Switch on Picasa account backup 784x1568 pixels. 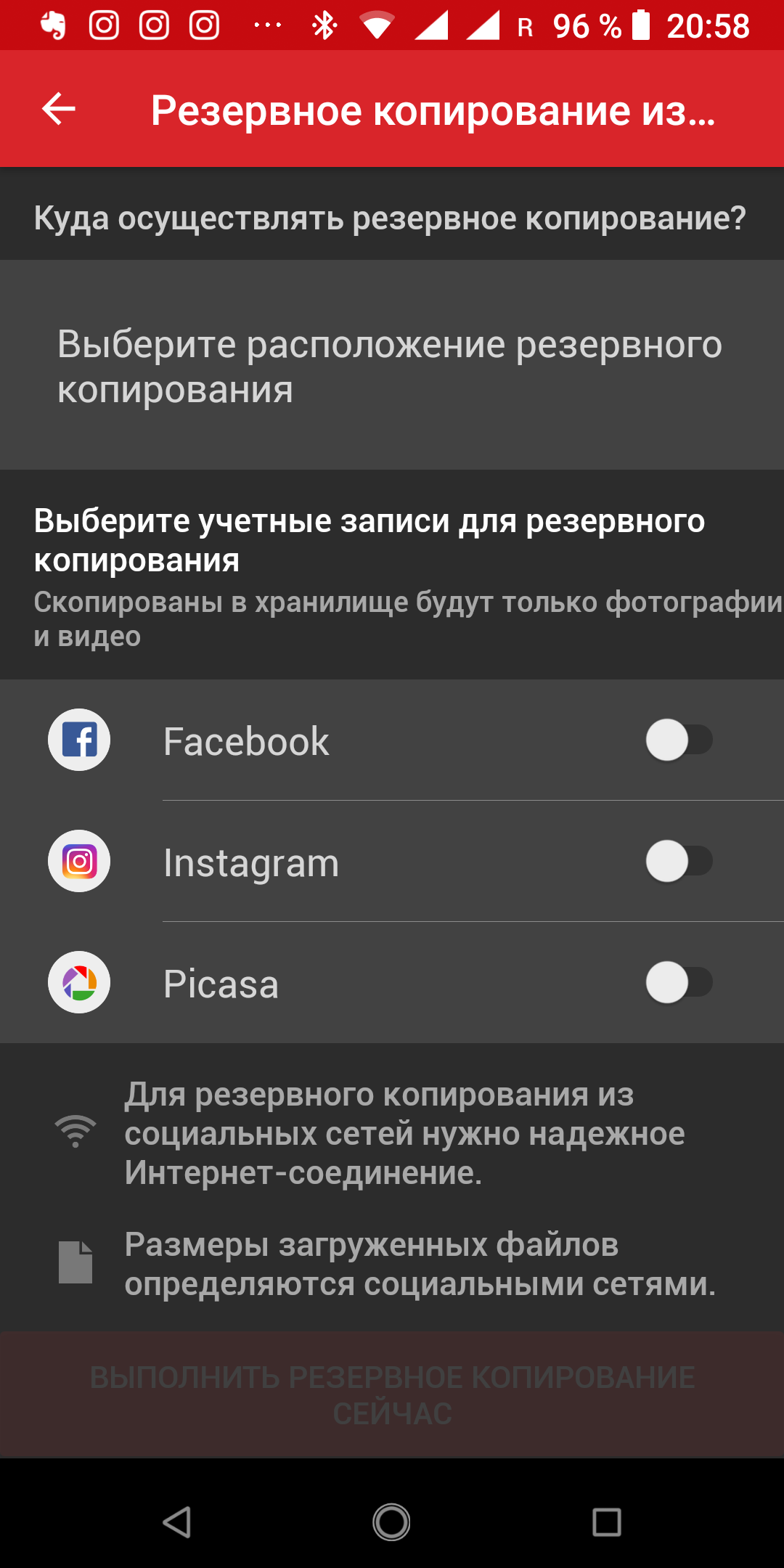[x=679, y=983]
